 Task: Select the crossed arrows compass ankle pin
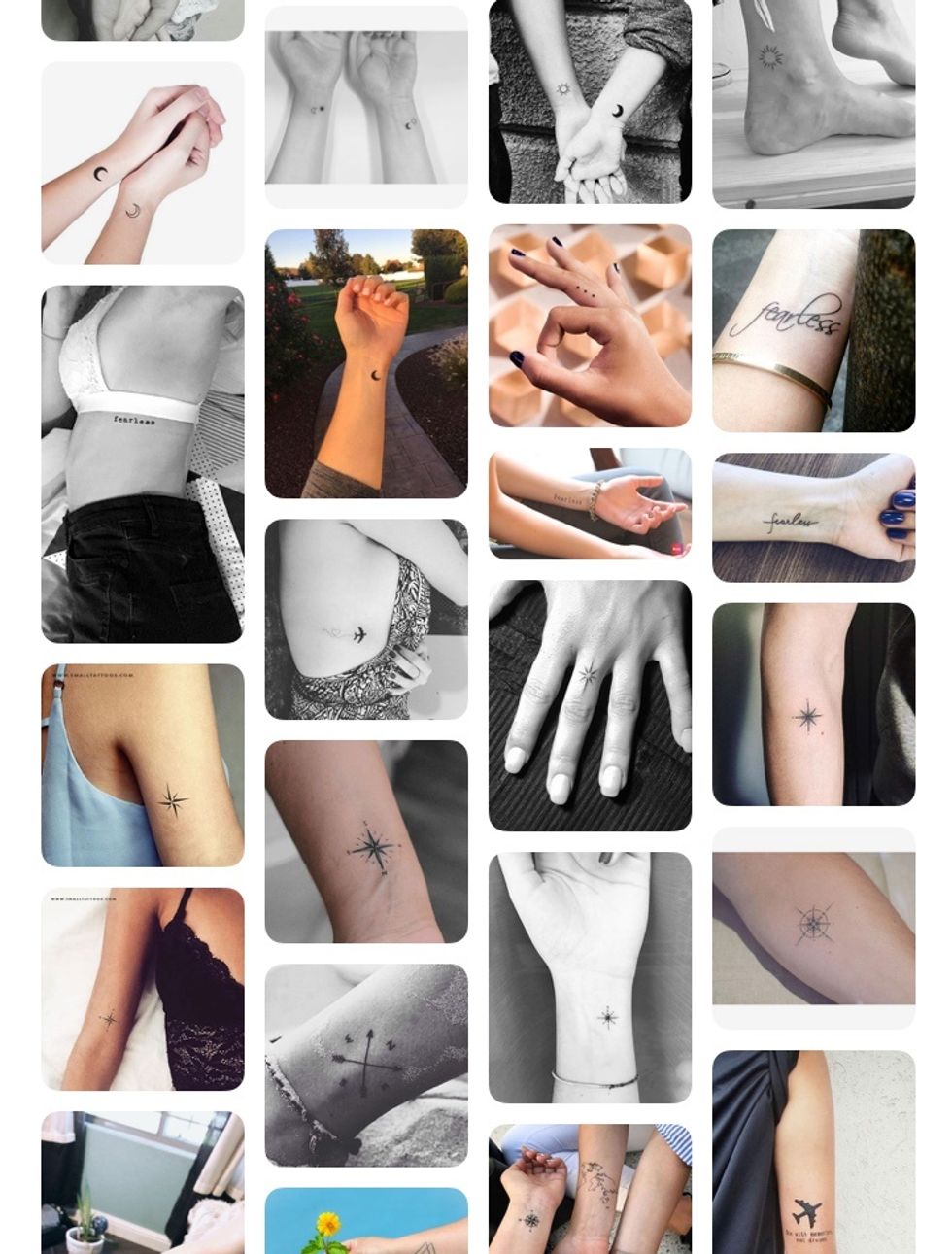pyautogui.click(x=365, y=1065)
